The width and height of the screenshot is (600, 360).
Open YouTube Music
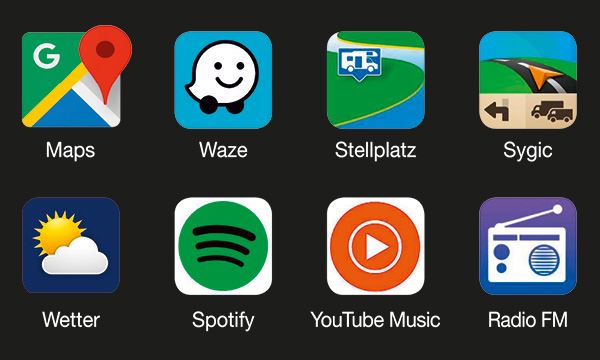376,246
